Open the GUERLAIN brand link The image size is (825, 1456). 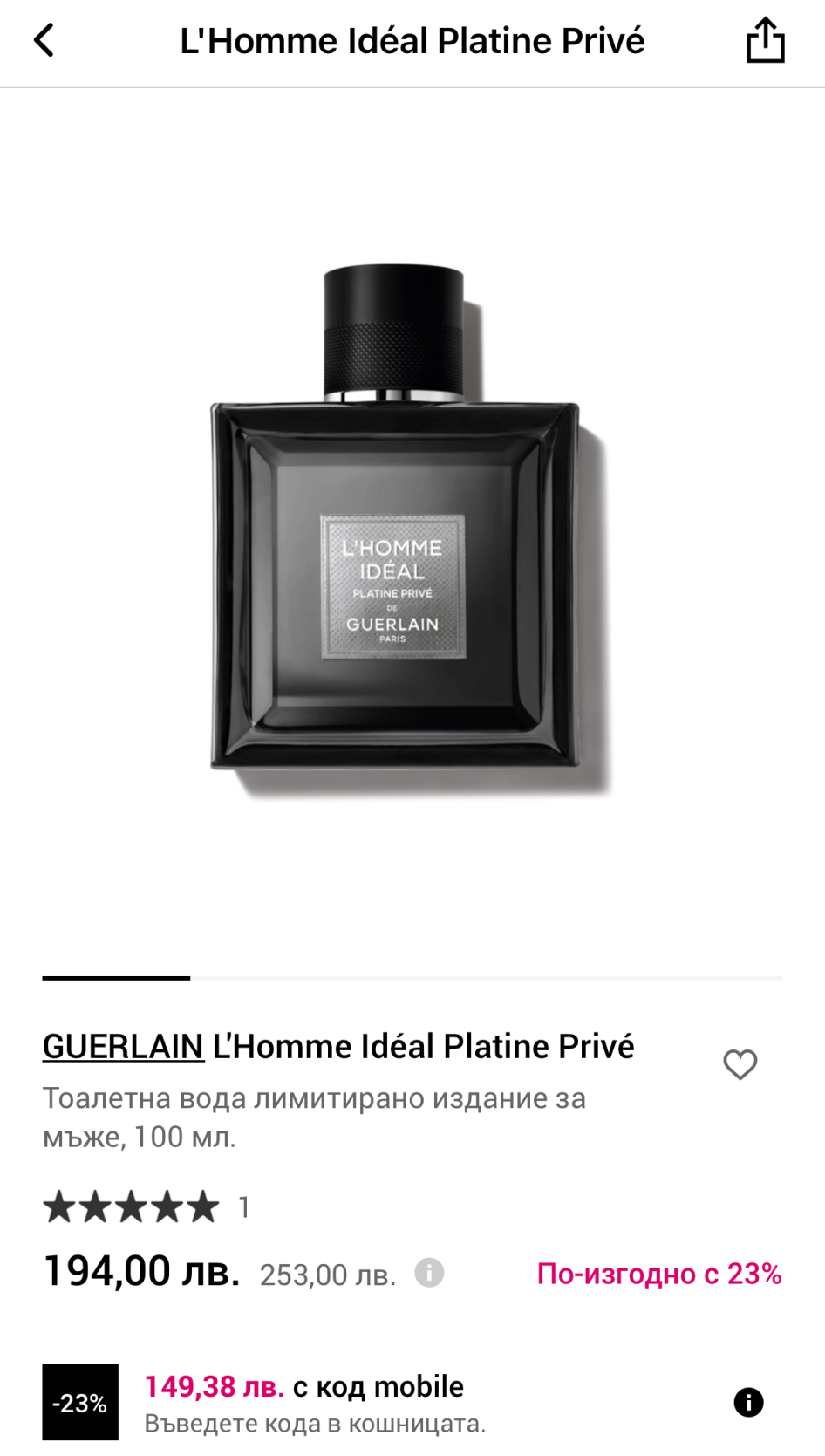[x=123, y=1046]
